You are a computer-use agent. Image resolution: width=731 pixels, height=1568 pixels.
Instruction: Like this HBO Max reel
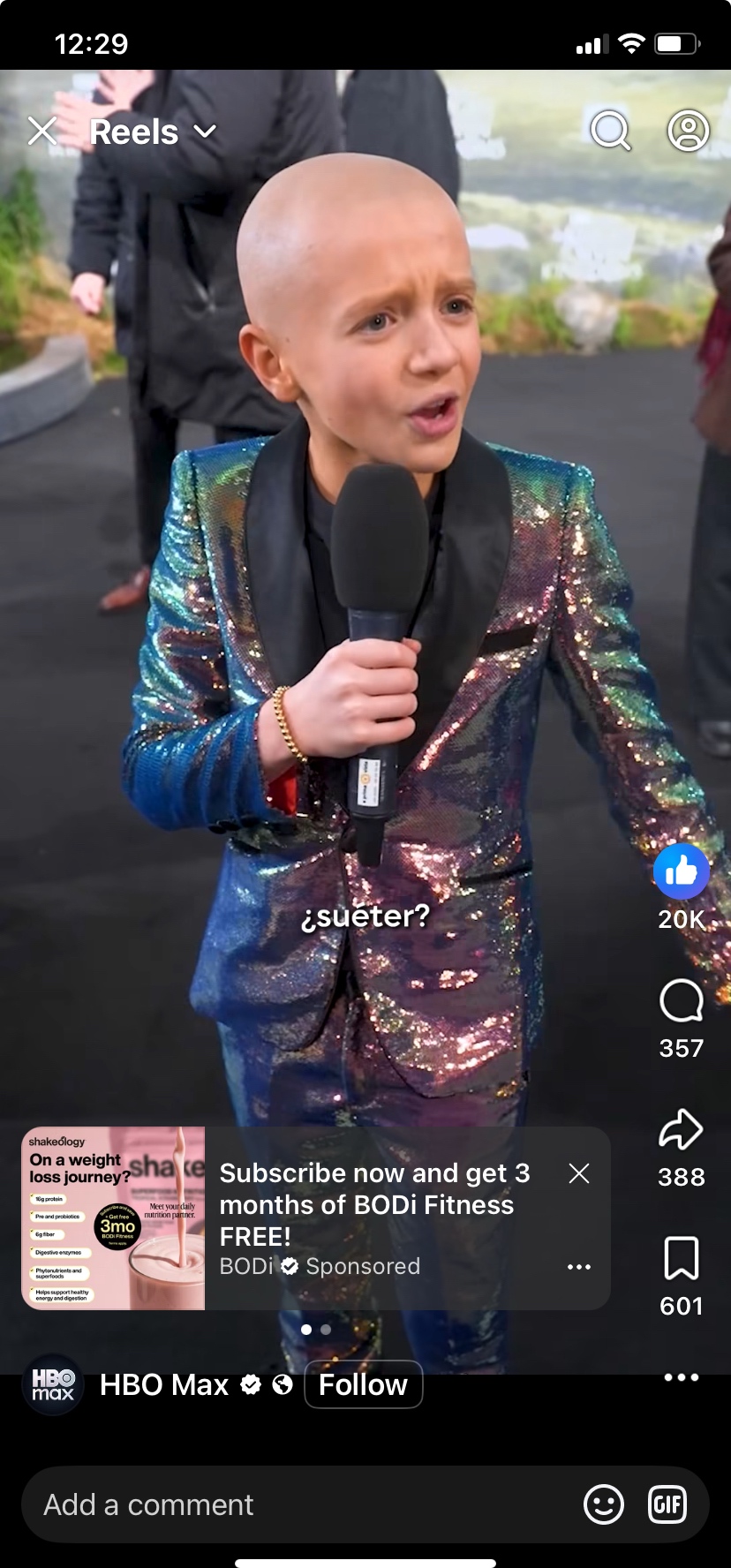[x=681, y=872]
